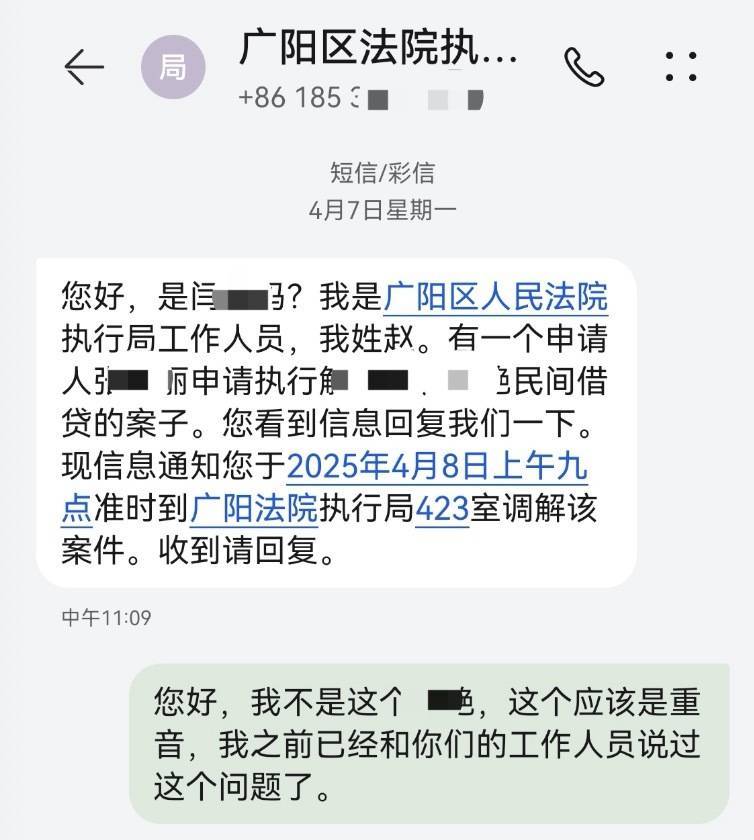This screenshot has width=754, height=840.
Task: Tap the overflow menu icon top right
Action: coord(679,65)
